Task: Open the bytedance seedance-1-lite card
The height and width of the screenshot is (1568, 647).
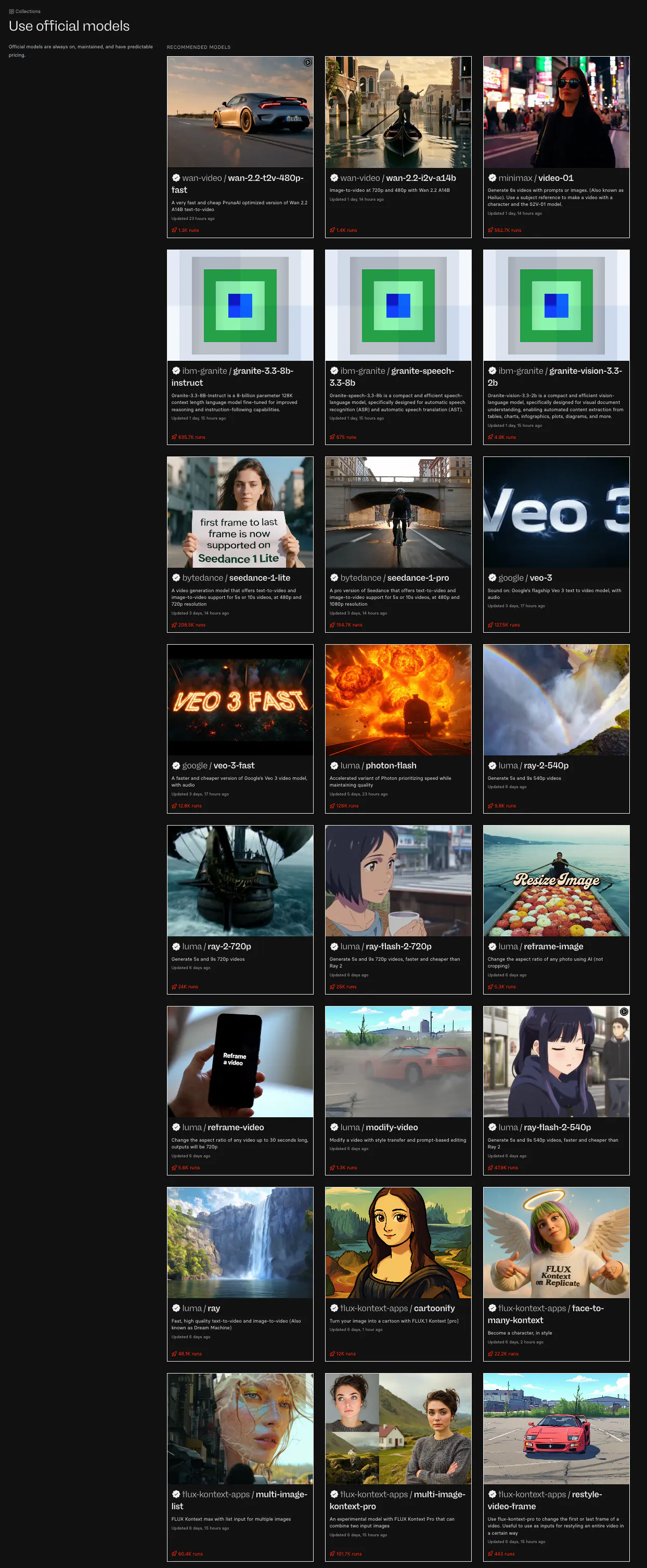Action: coord(240,544)
